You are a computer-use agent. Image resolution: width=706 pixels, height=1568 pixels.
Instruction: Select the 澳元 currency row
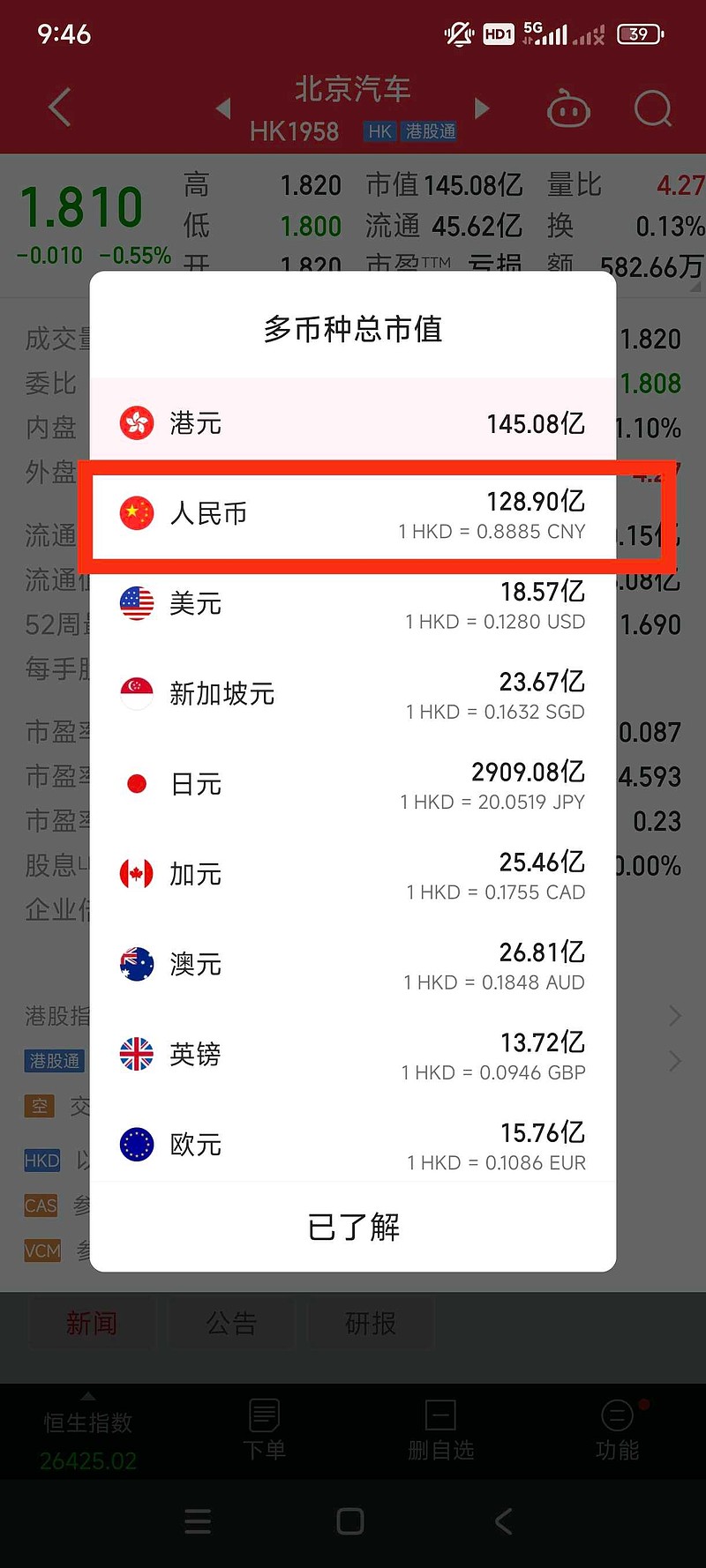tap(353, 964)
